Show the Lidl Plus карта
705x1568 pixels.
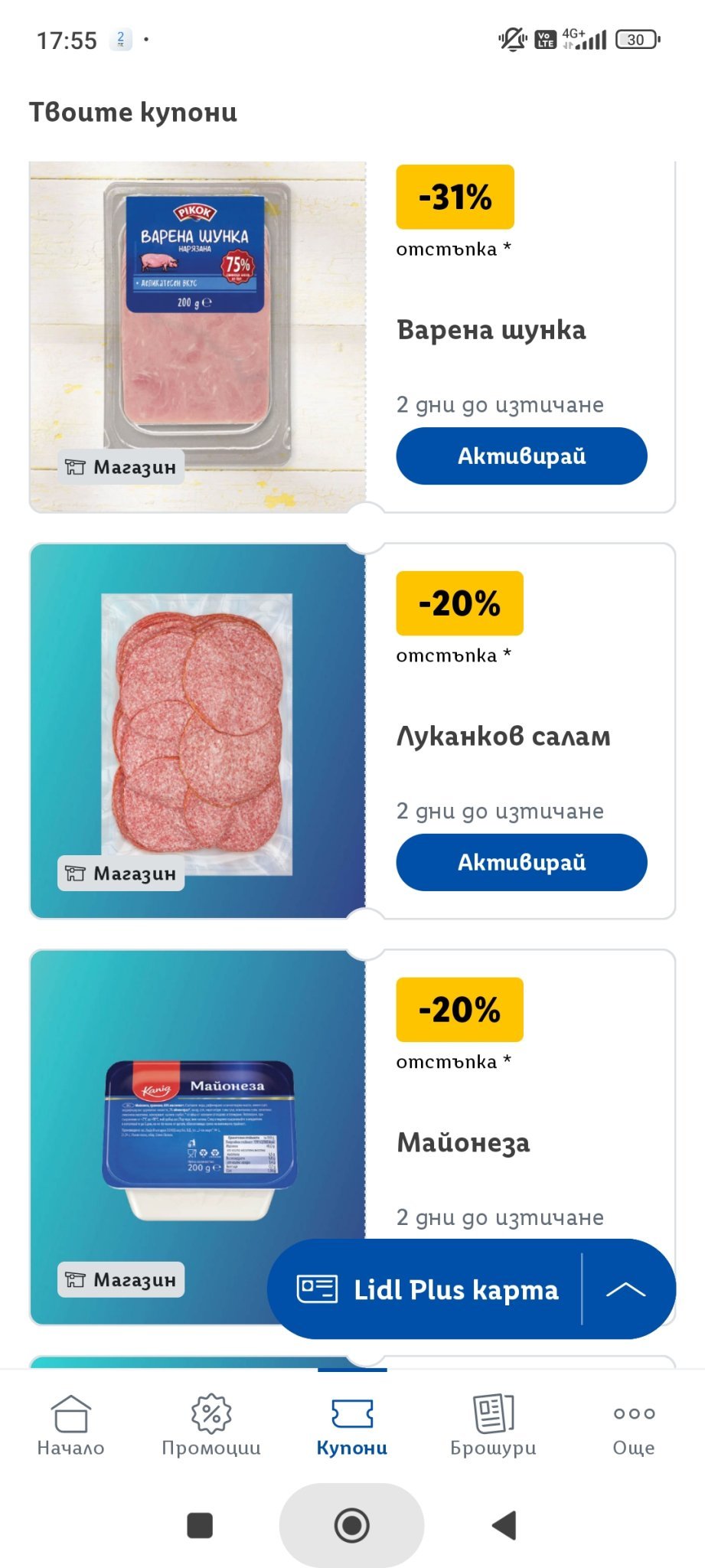[426, 1289]
